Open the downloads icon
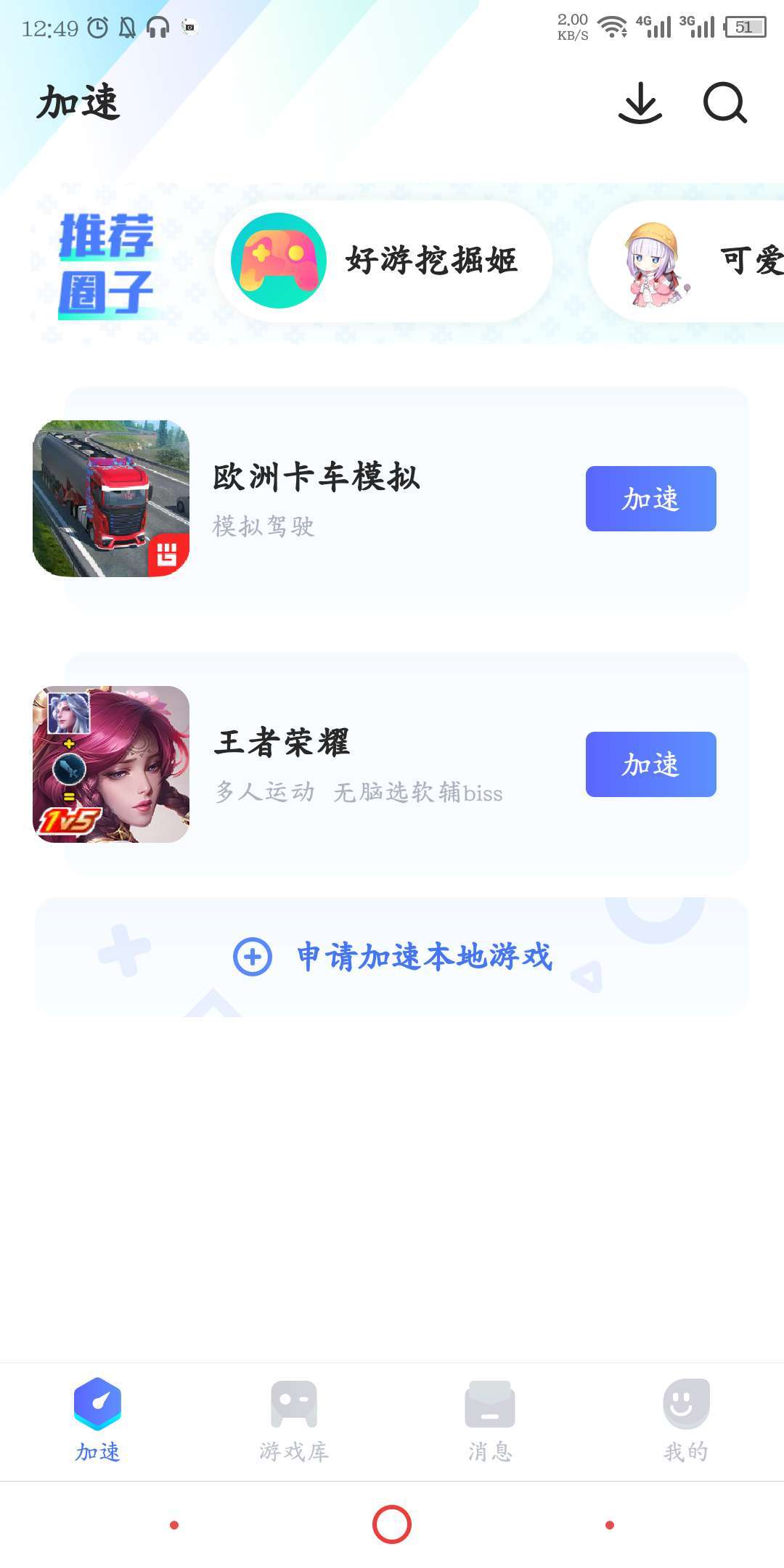The width and height of the screenshot is (784, 1568). click(640, 104)
